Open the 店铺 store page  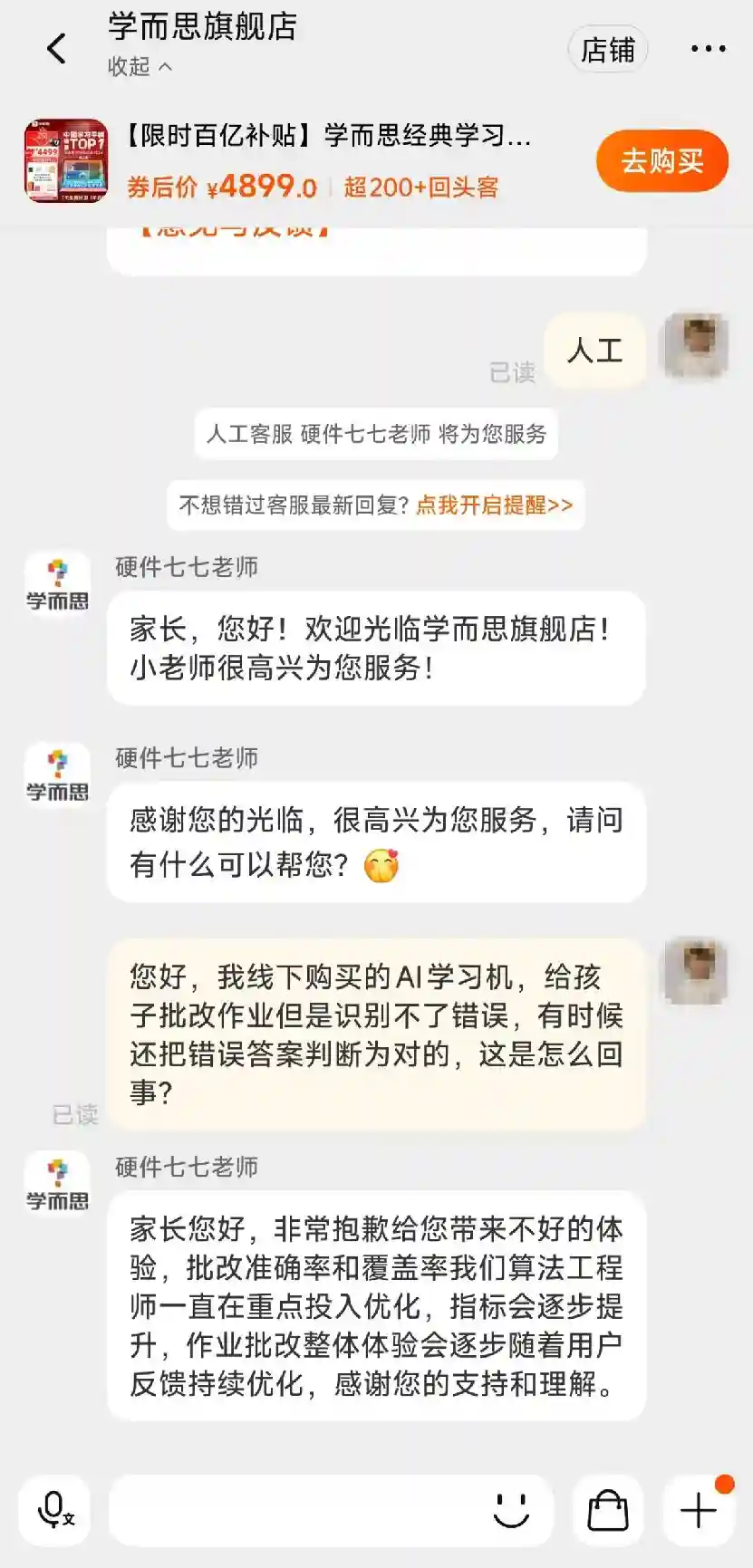pyautogui.click(x=608, y=50)
